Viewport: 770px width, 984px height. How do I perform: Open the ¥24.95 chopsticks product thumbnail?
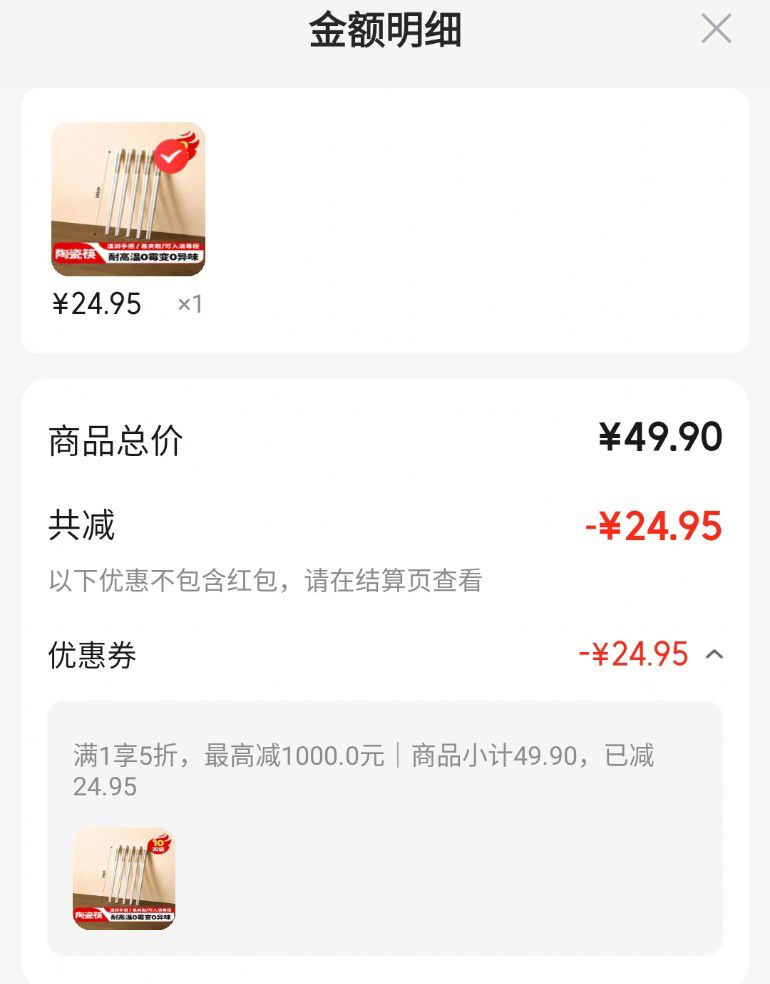(x=128, y=199)
